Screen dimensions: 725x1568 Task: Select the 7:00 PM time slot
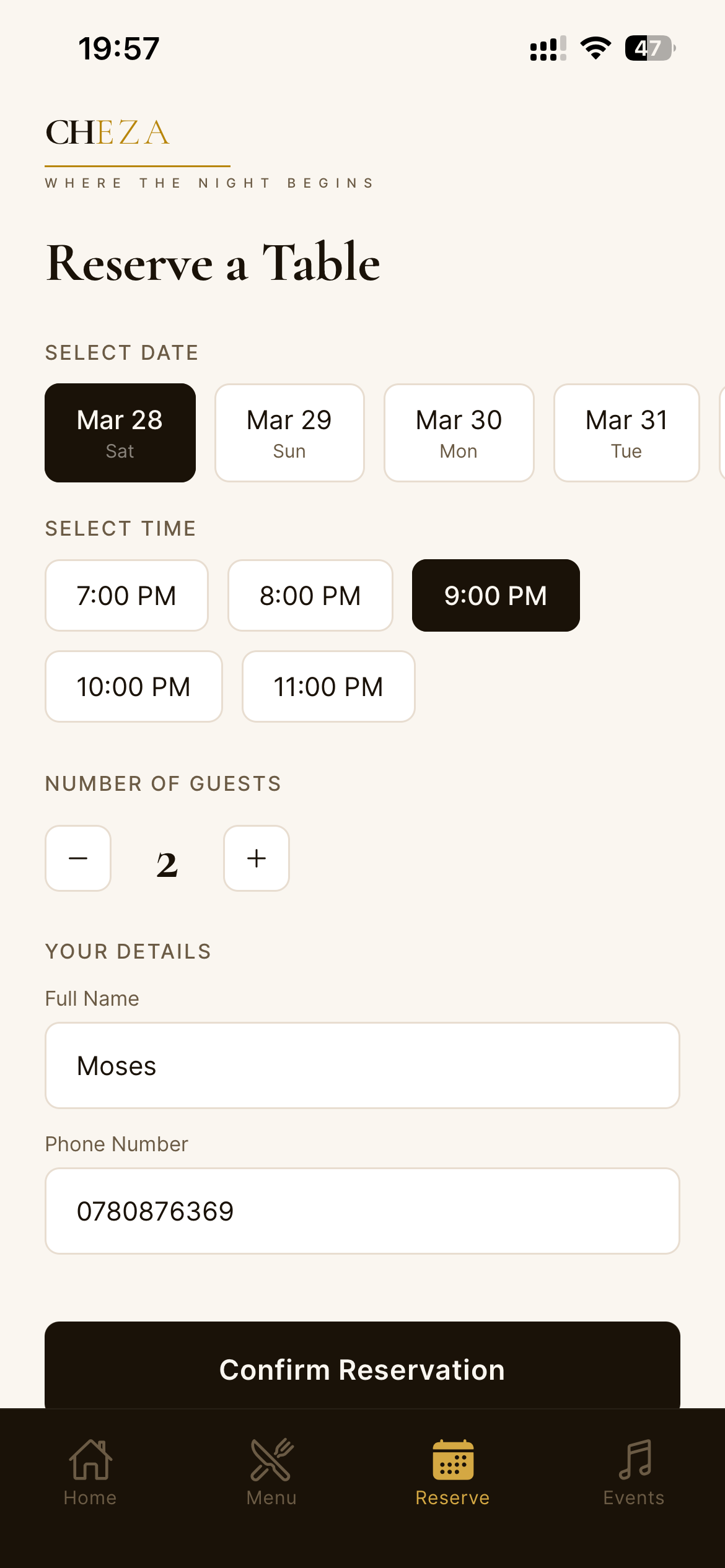pos(126,595)
